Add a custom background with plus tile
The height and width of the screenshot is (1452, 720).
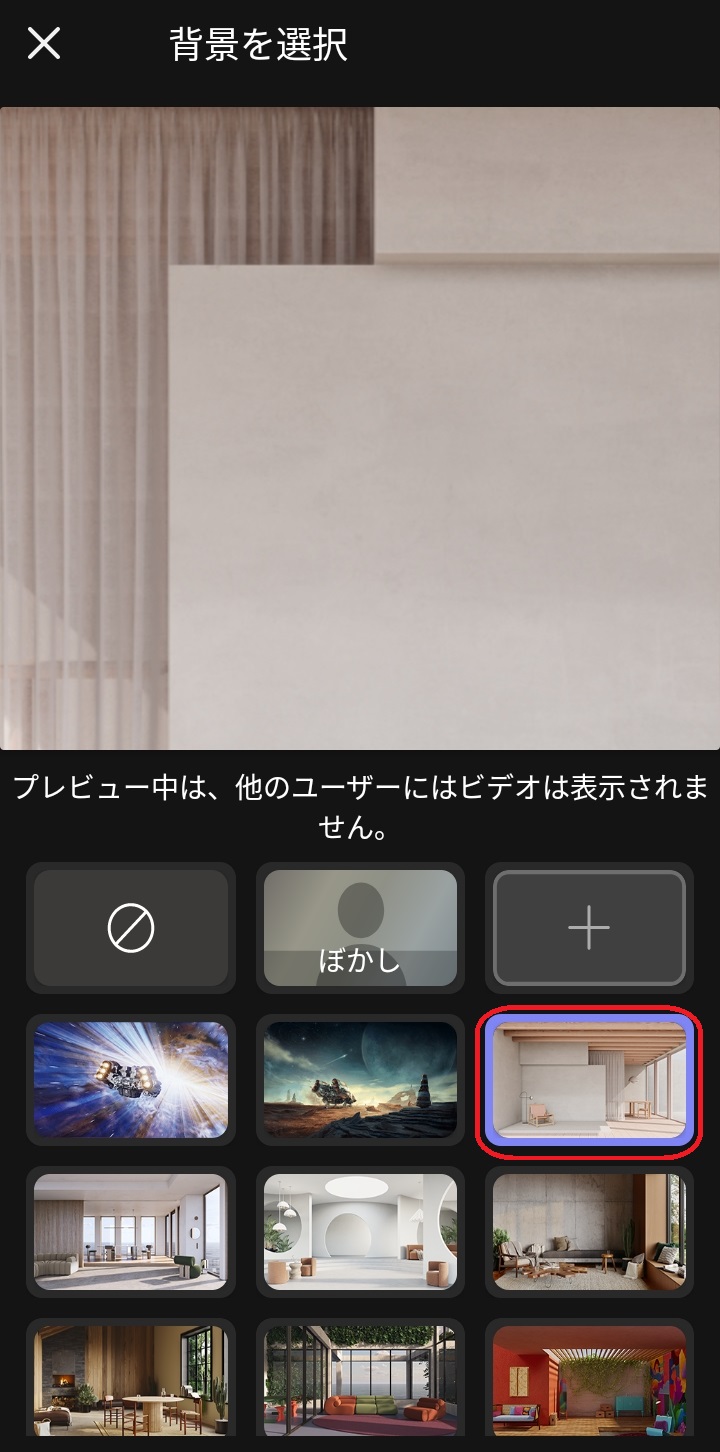pyautogui.click(x=589, y=928)
